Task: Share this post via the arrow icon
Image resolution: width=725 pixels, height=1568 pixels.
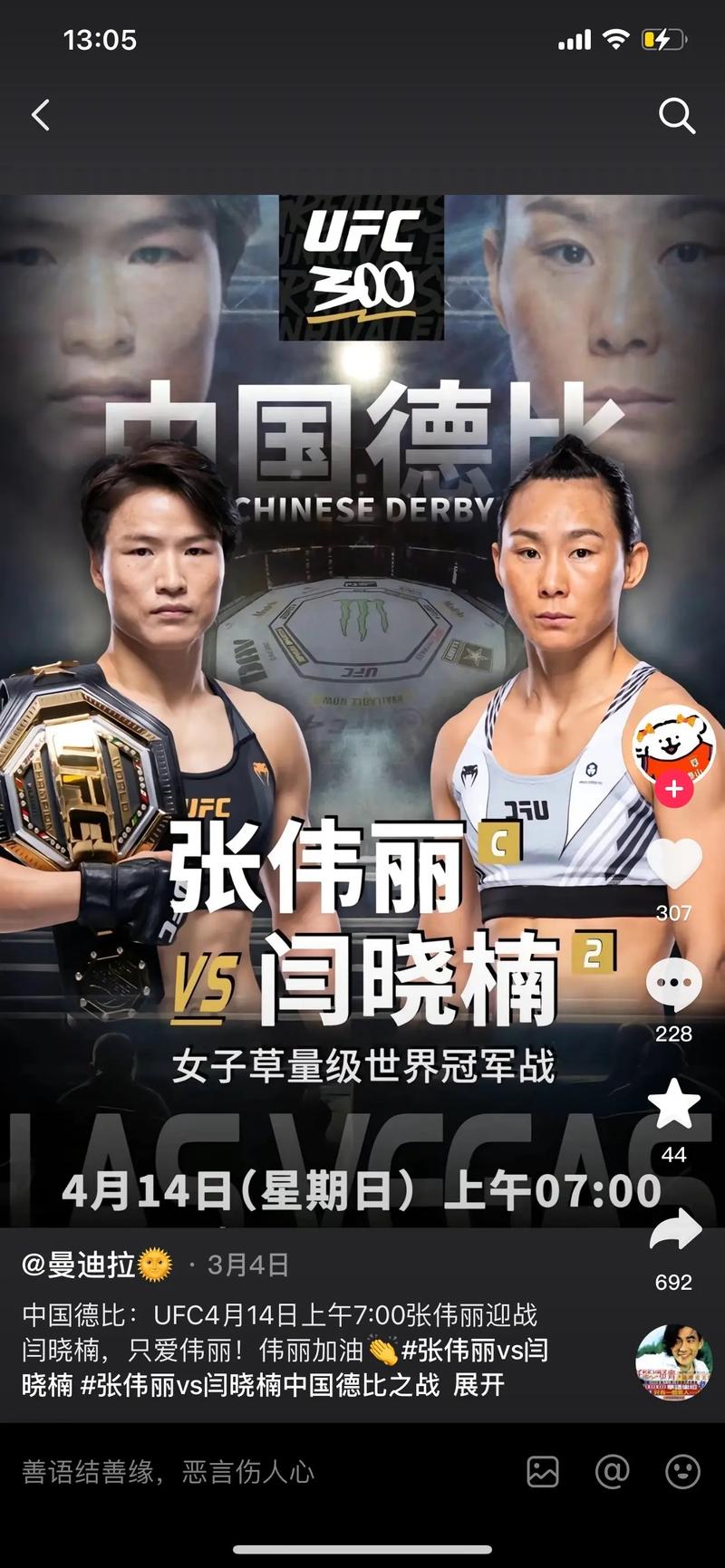Action: click(x=674, y=1230)
